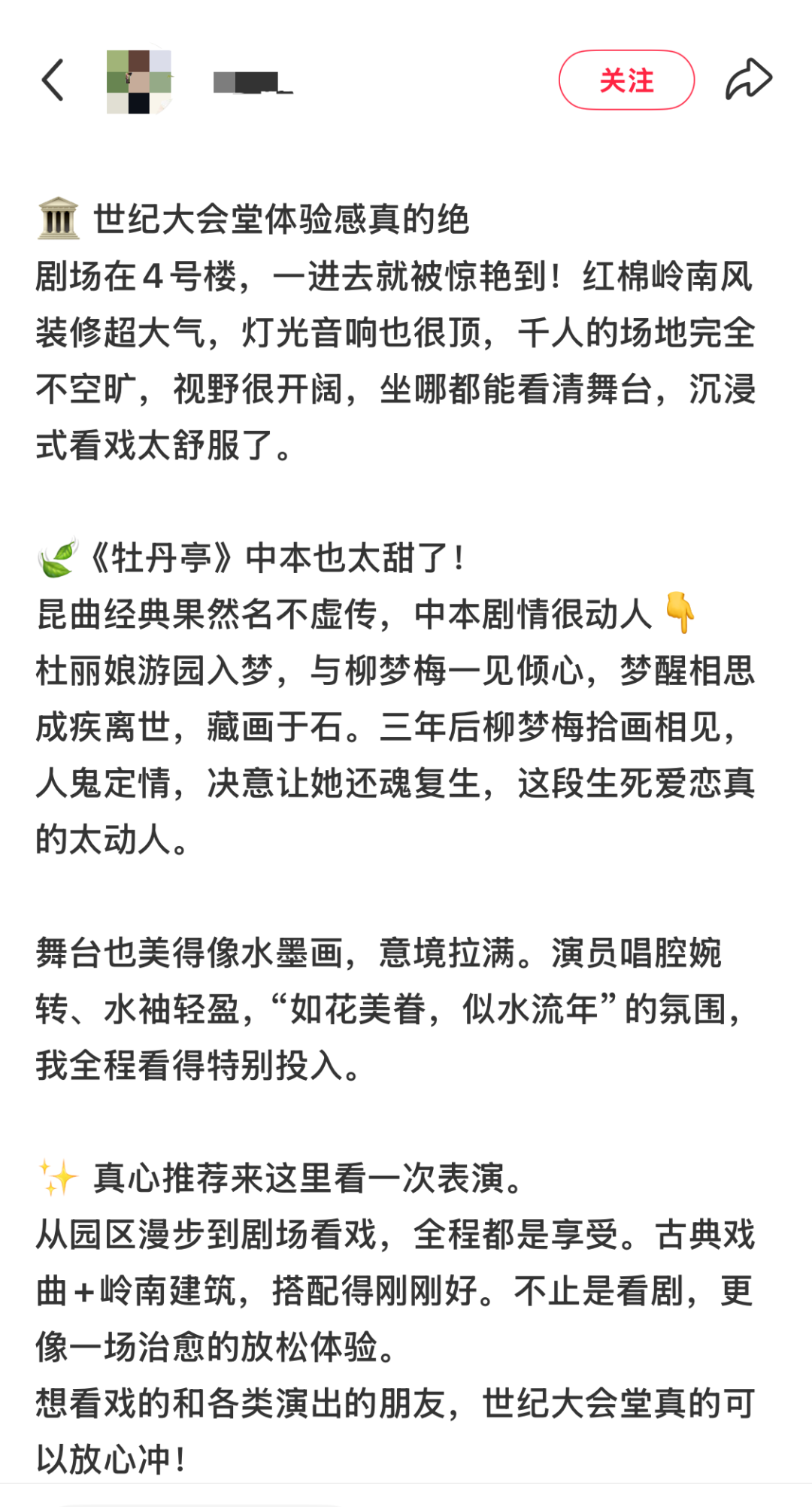
Task: Open the author's profile avatar
Action: pyautogui.click(x=139, y=81)
